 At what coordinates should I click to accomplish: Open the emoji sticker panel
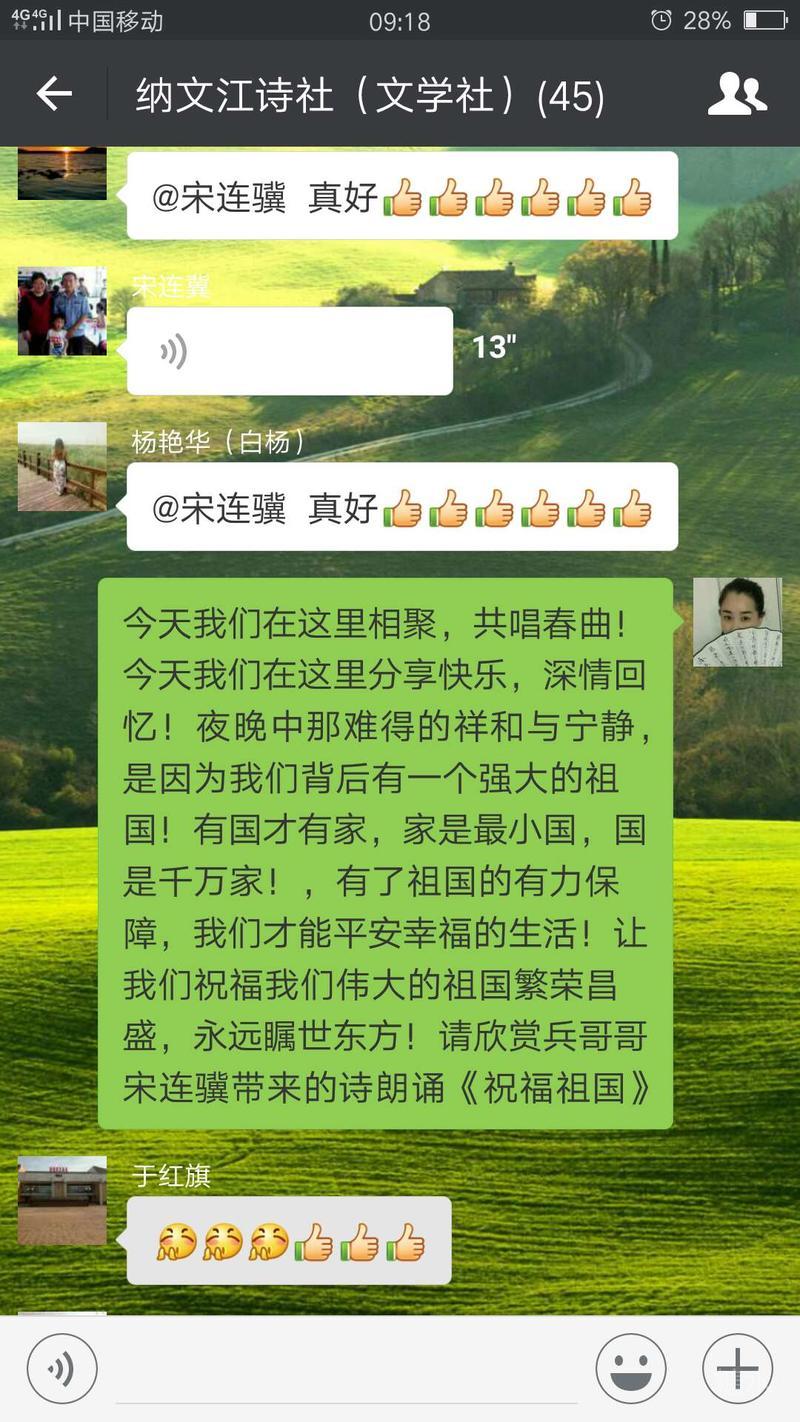tap(631, 1369)
